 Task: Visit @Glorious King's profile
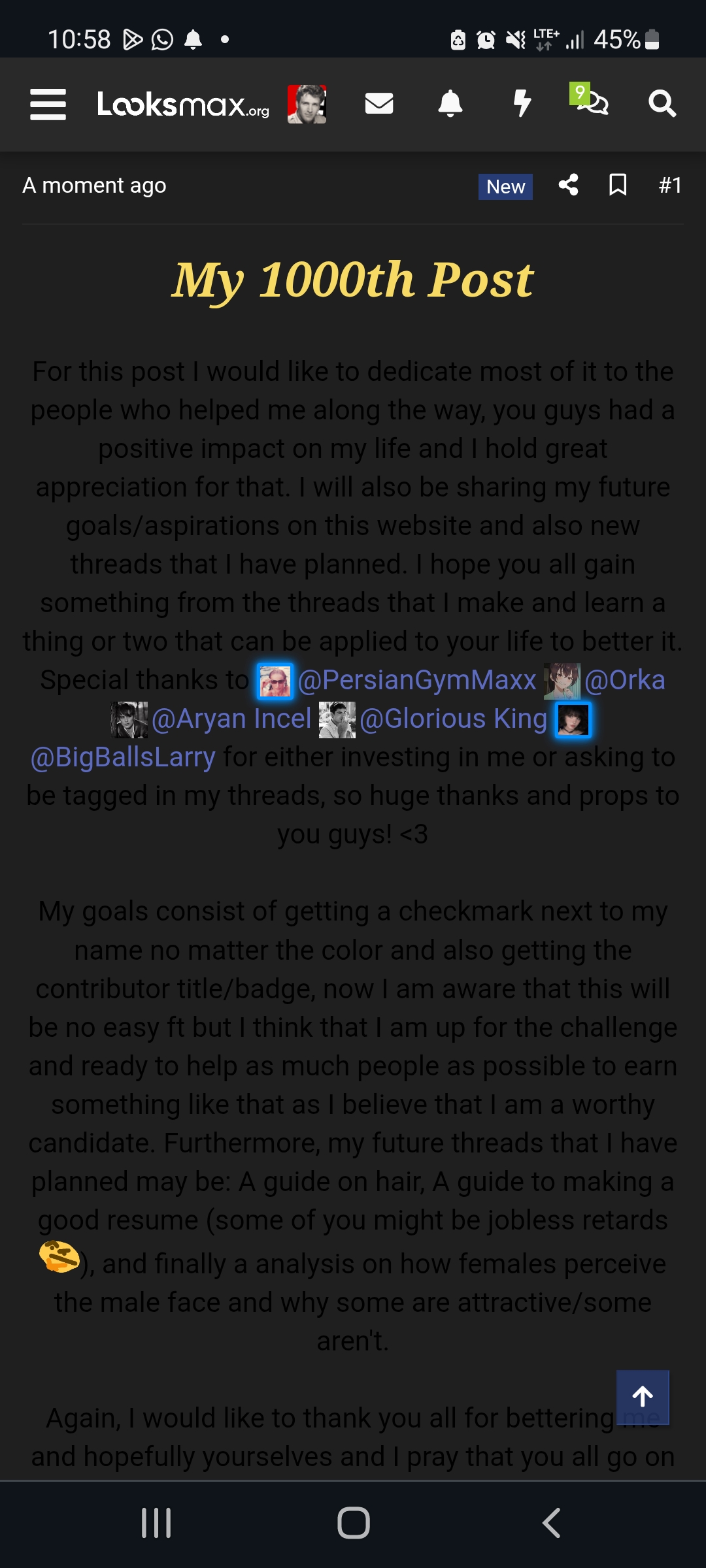[x=453, y=719]
